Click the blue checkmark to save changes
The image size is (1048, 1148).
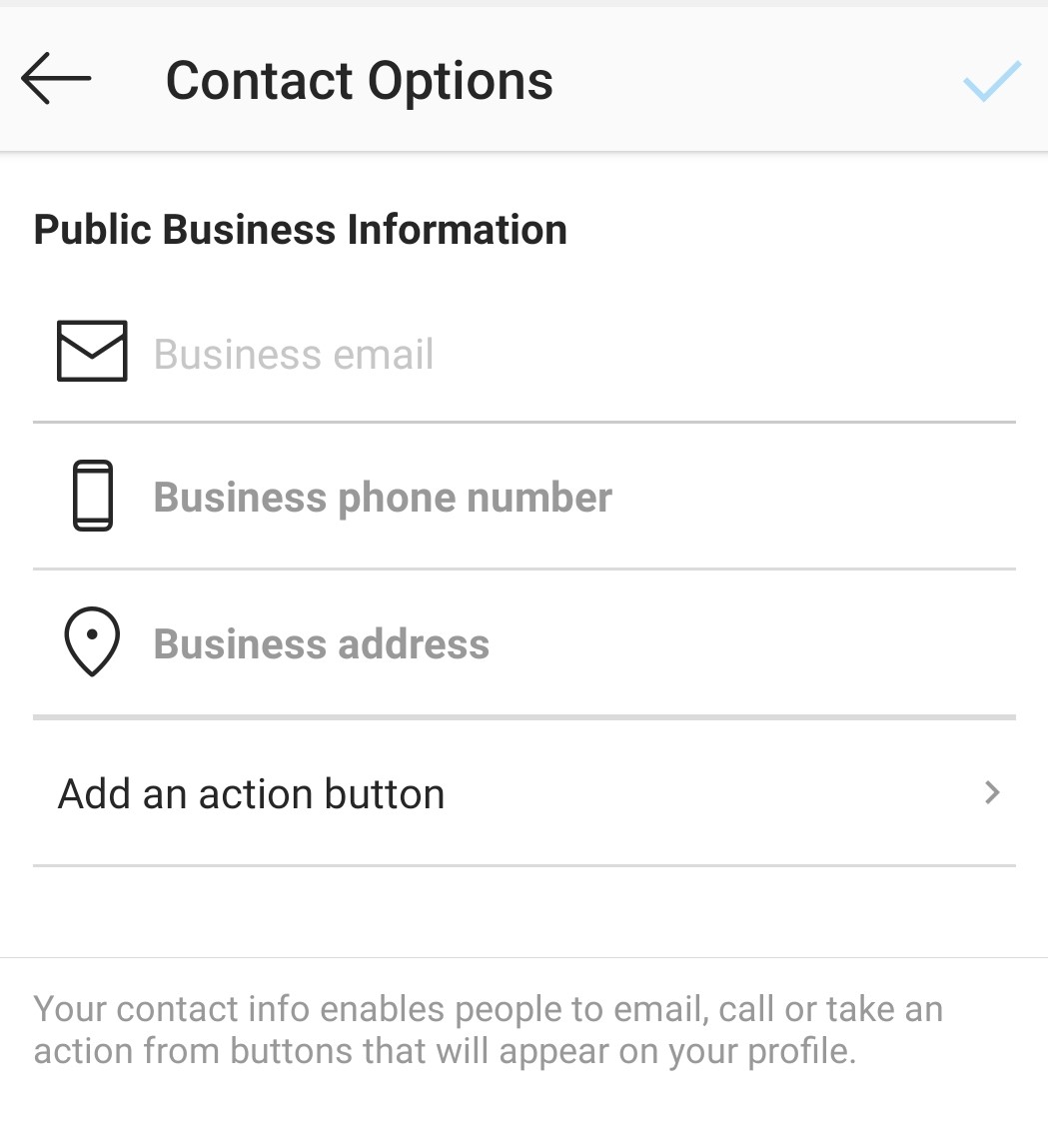(x=990, y=81)
